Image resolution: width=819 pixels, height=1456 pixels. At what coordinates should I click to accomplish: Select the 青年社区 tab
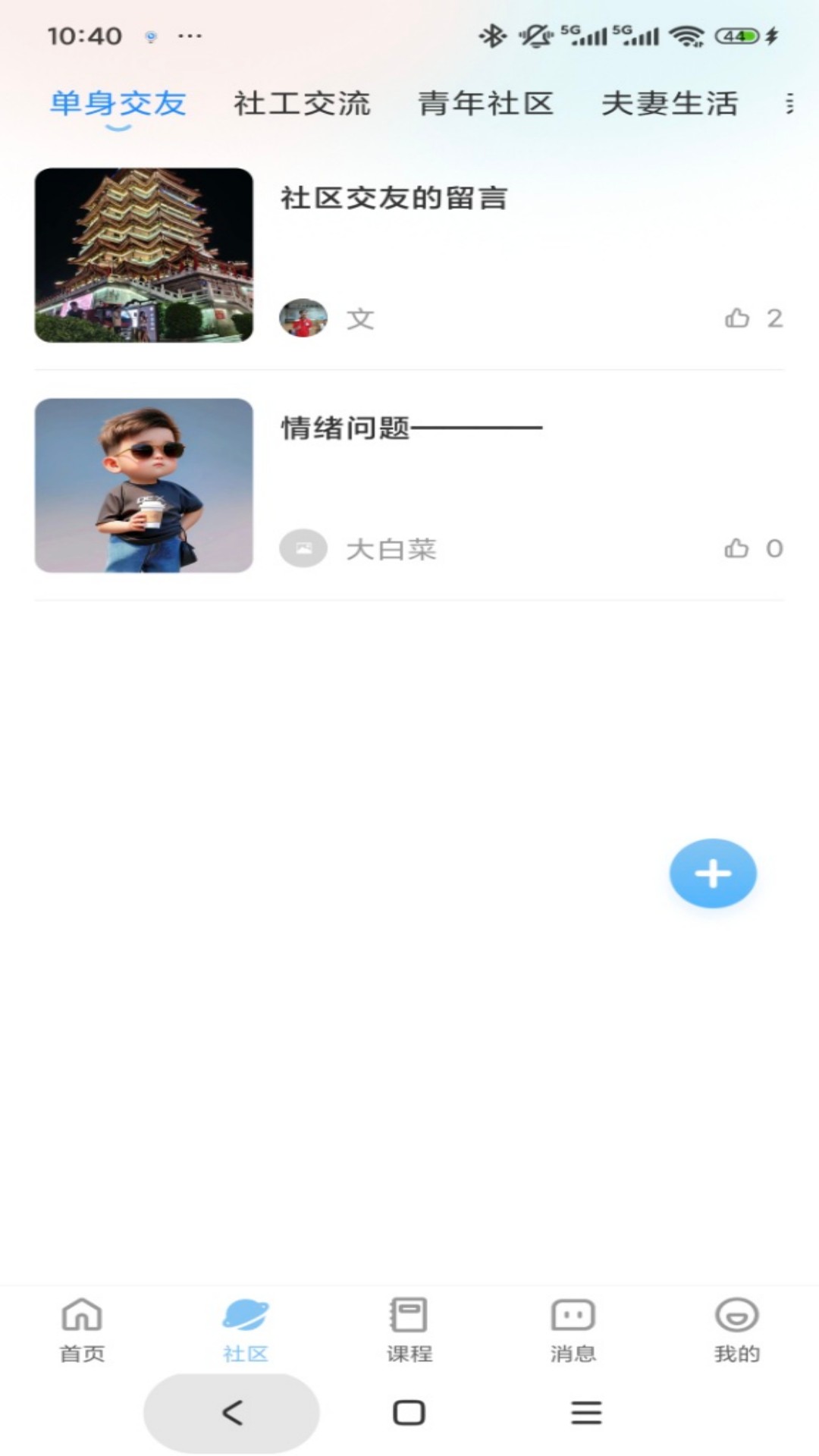[485, 104]
